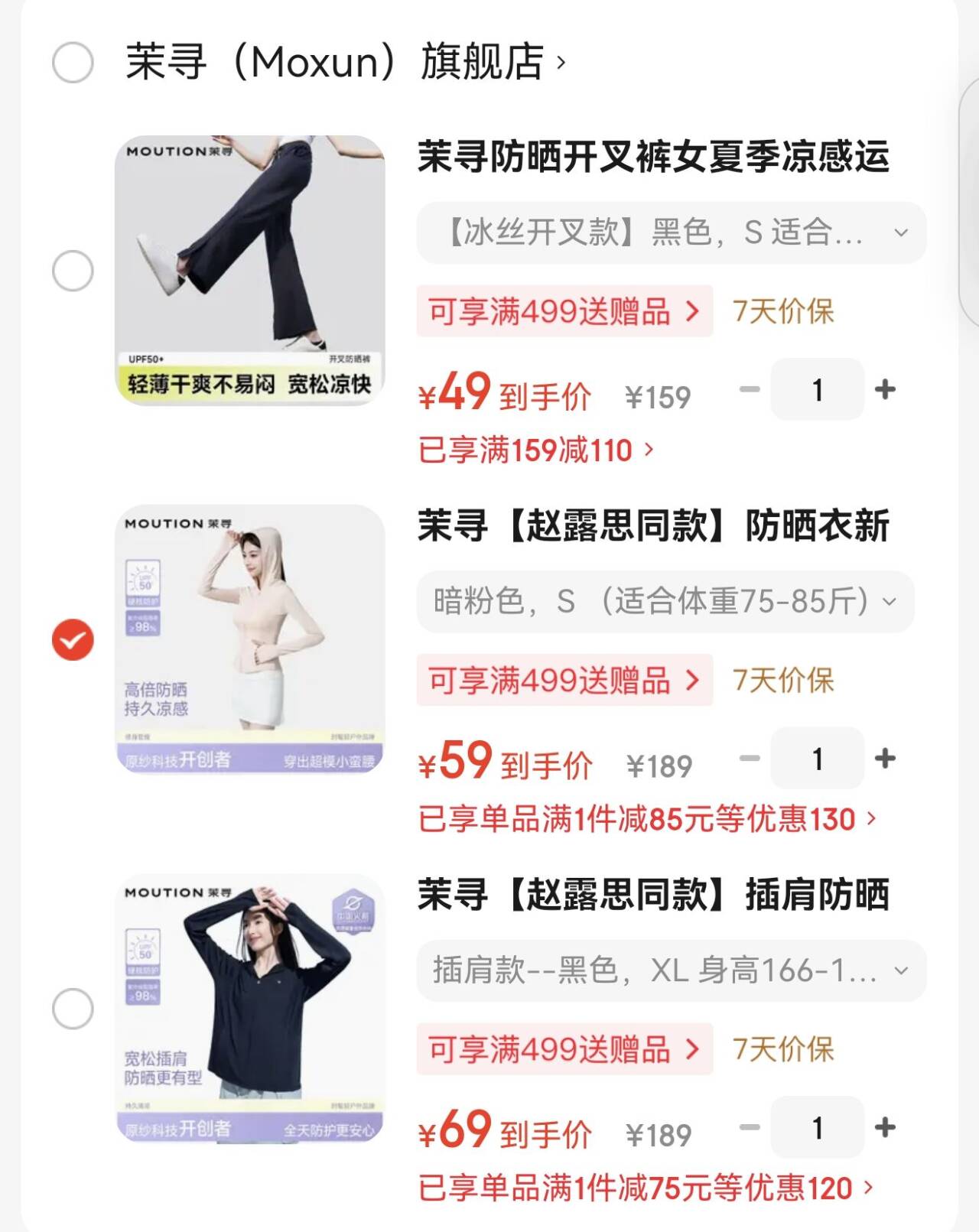Change the 冰丝开叉款 黑色 S variant
The height and width of the screenshot is (1232, 979).
671,232
